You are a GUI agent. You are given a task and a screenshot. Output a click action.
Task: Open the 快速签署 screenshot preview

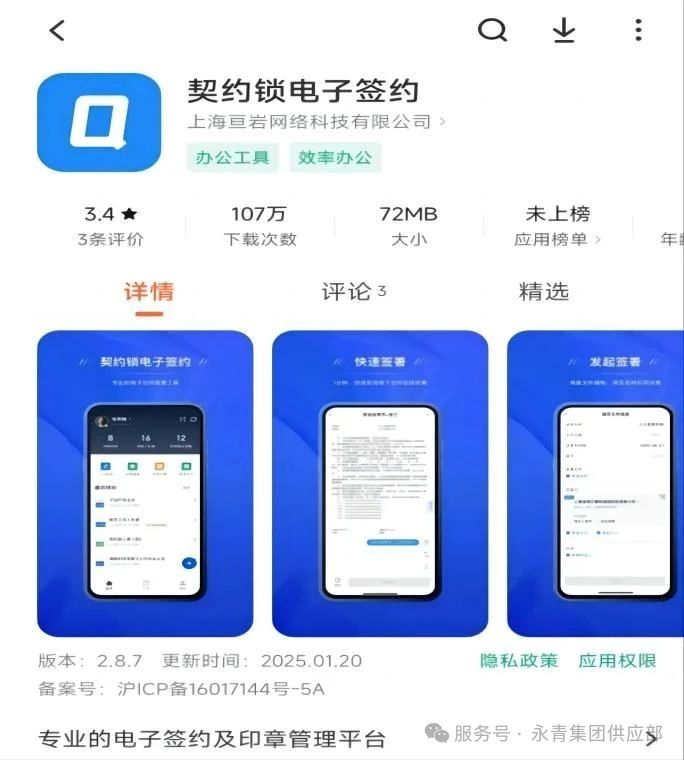380,483
